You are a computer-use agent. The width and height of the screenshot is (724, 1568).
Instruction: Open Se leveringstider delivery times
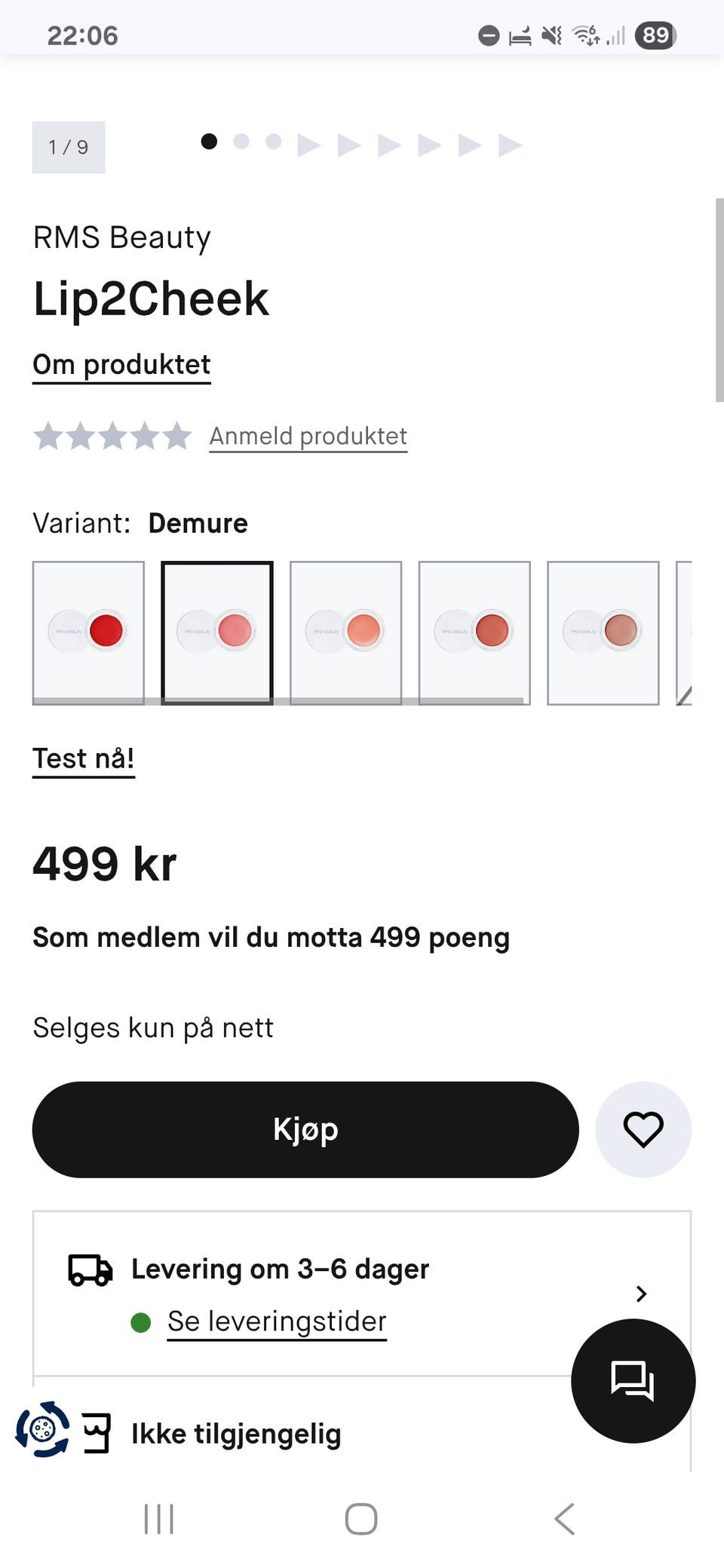tap(277, 1321)
